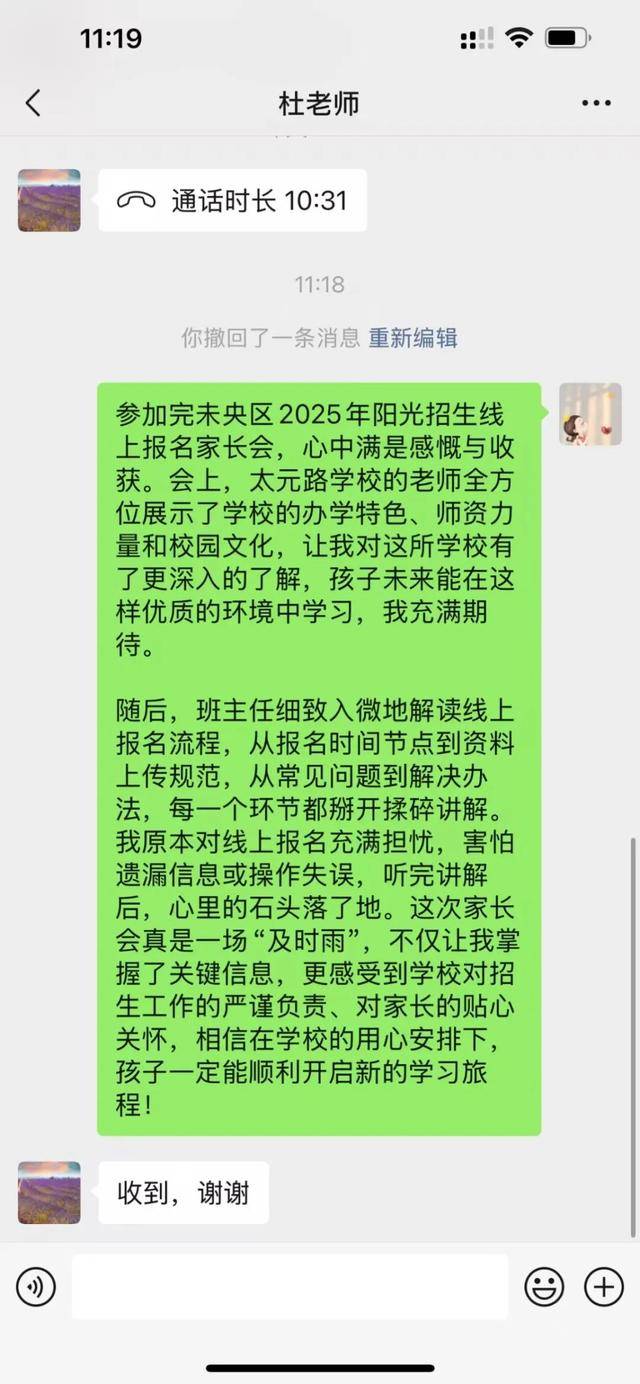640x1384 pixels.
Task: Tap 重新编辑 to re-edit the recalled message
Action: (413, 338)
